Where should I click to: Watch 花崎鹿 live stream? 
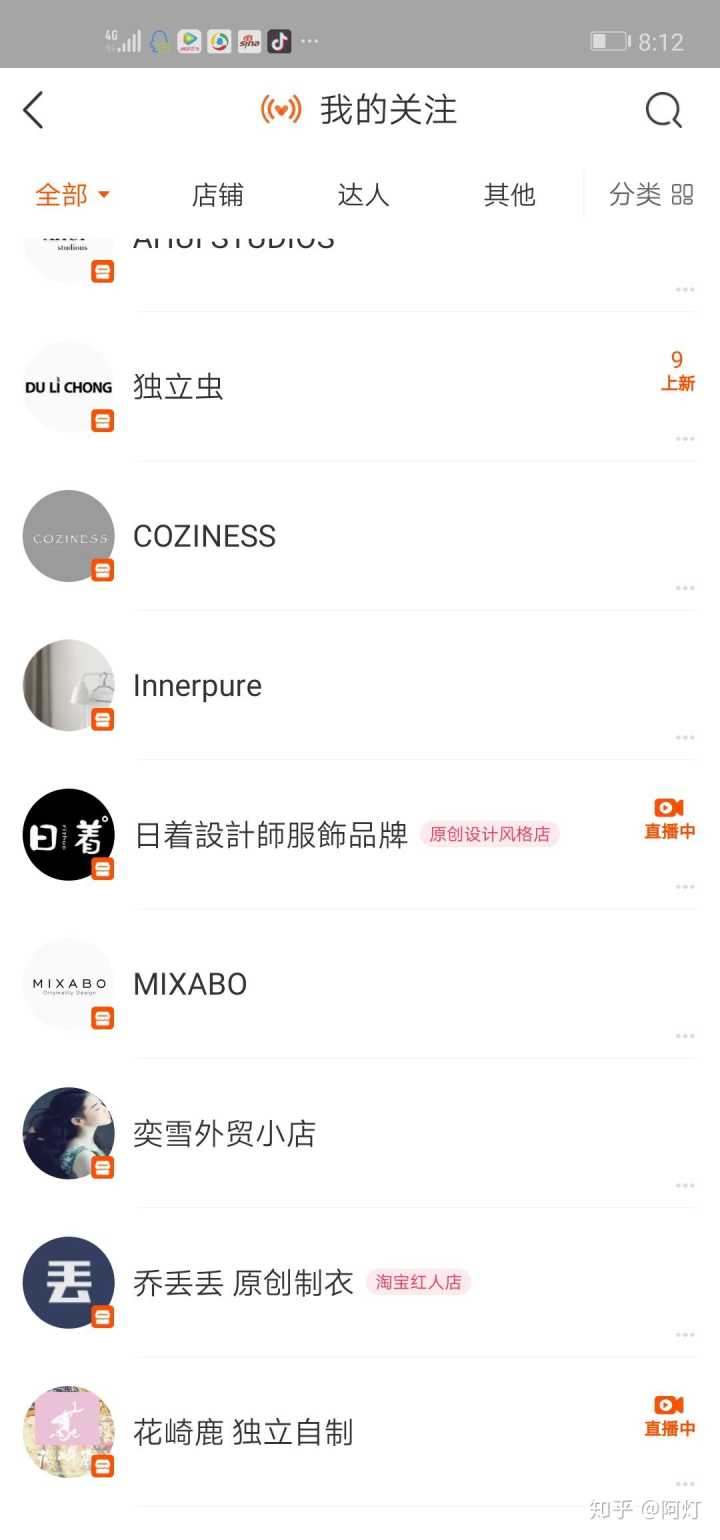point(669,1416)
